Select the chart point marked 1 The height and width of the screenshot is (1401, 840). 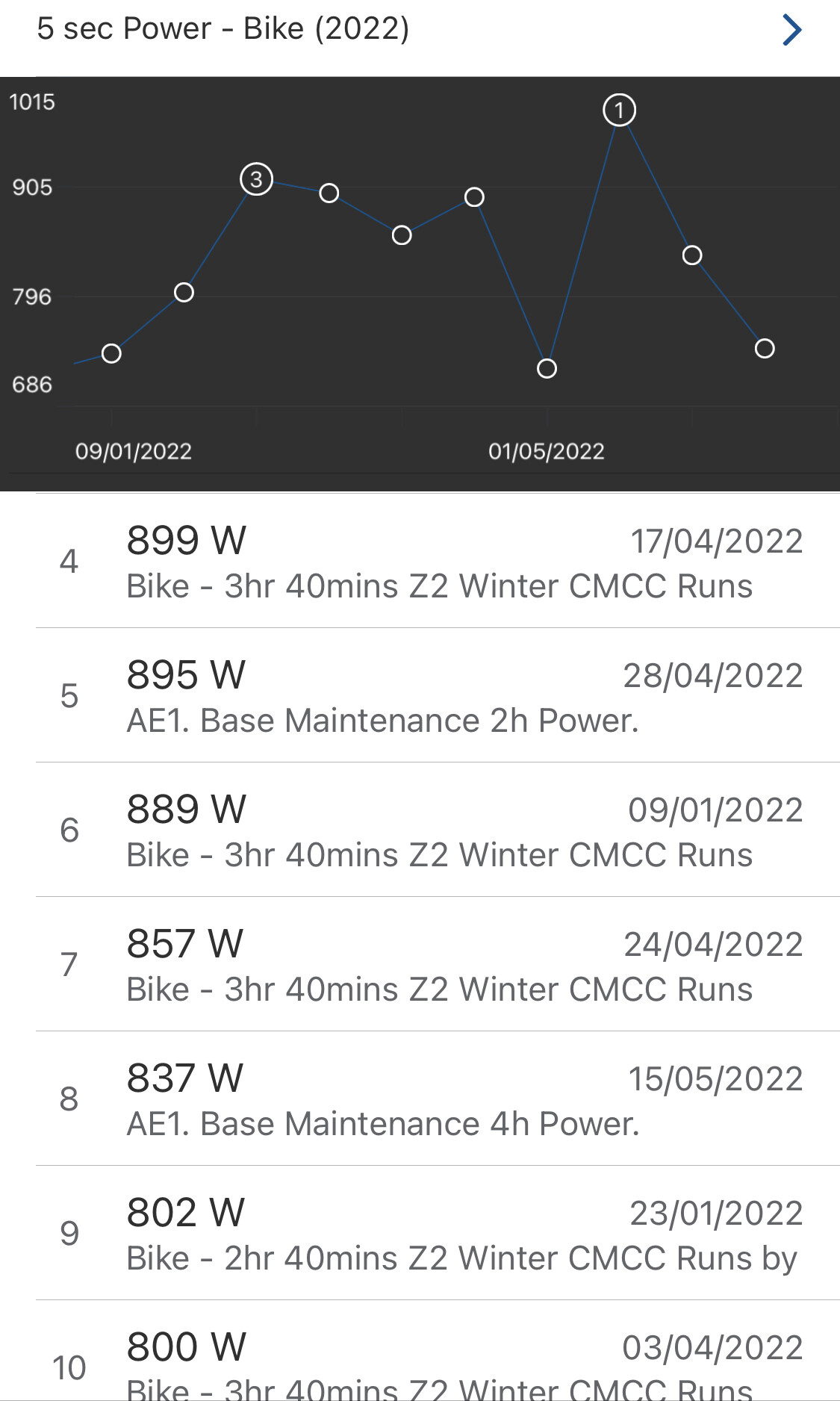coord(619,111)
